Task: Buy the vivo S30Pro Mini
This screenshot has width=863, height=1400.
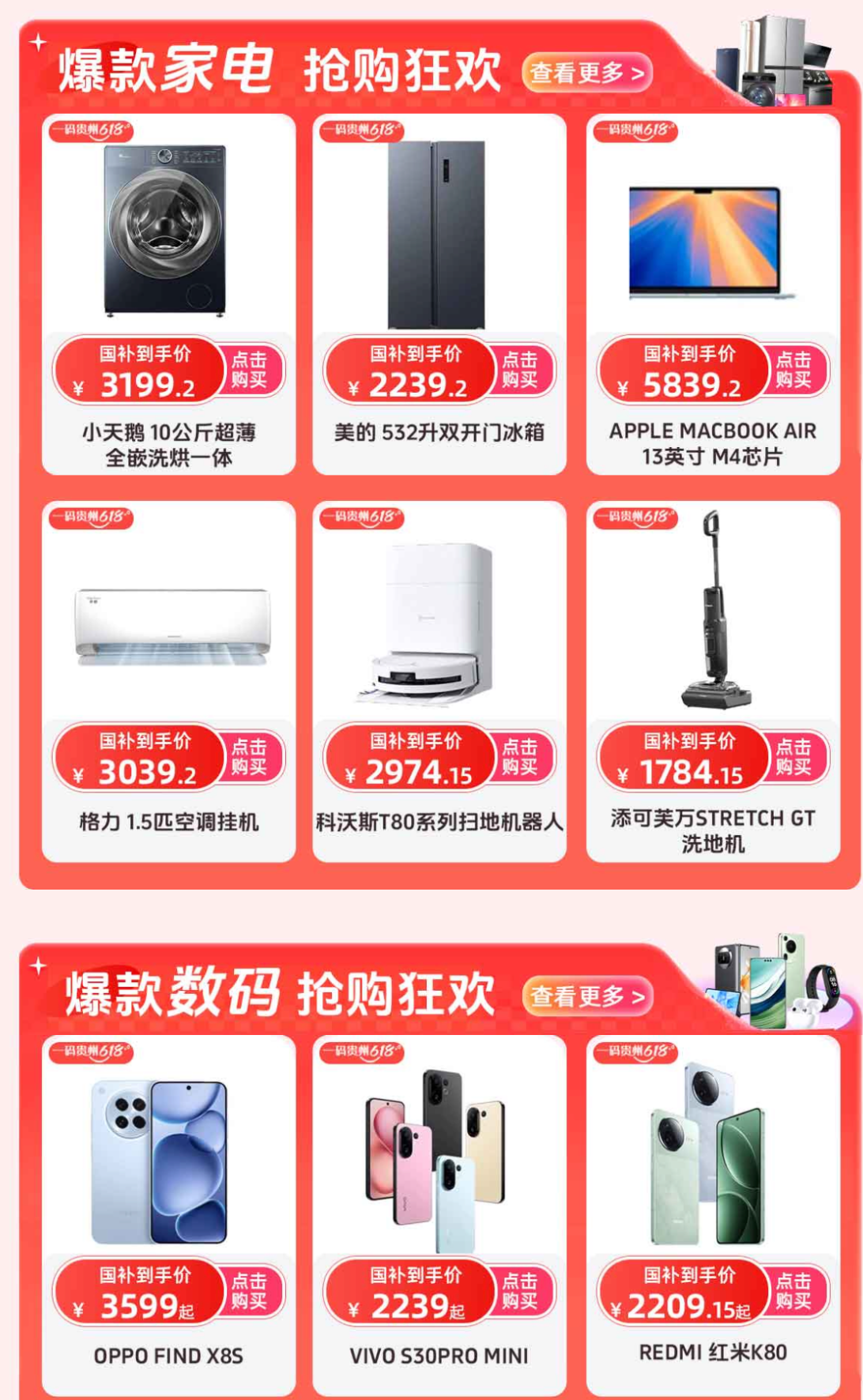Action: pos(520,1291)
